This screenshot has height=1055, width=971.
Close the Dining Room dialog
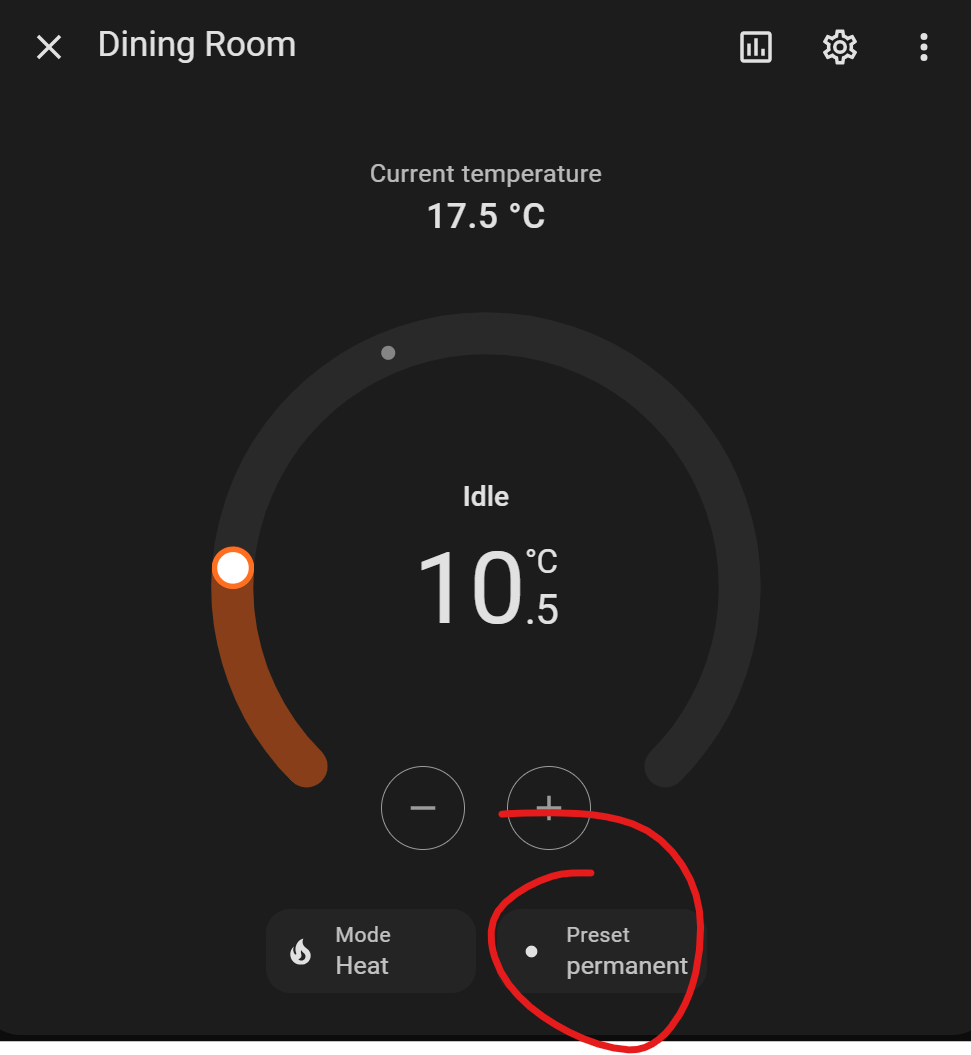[x=48, y=47]
